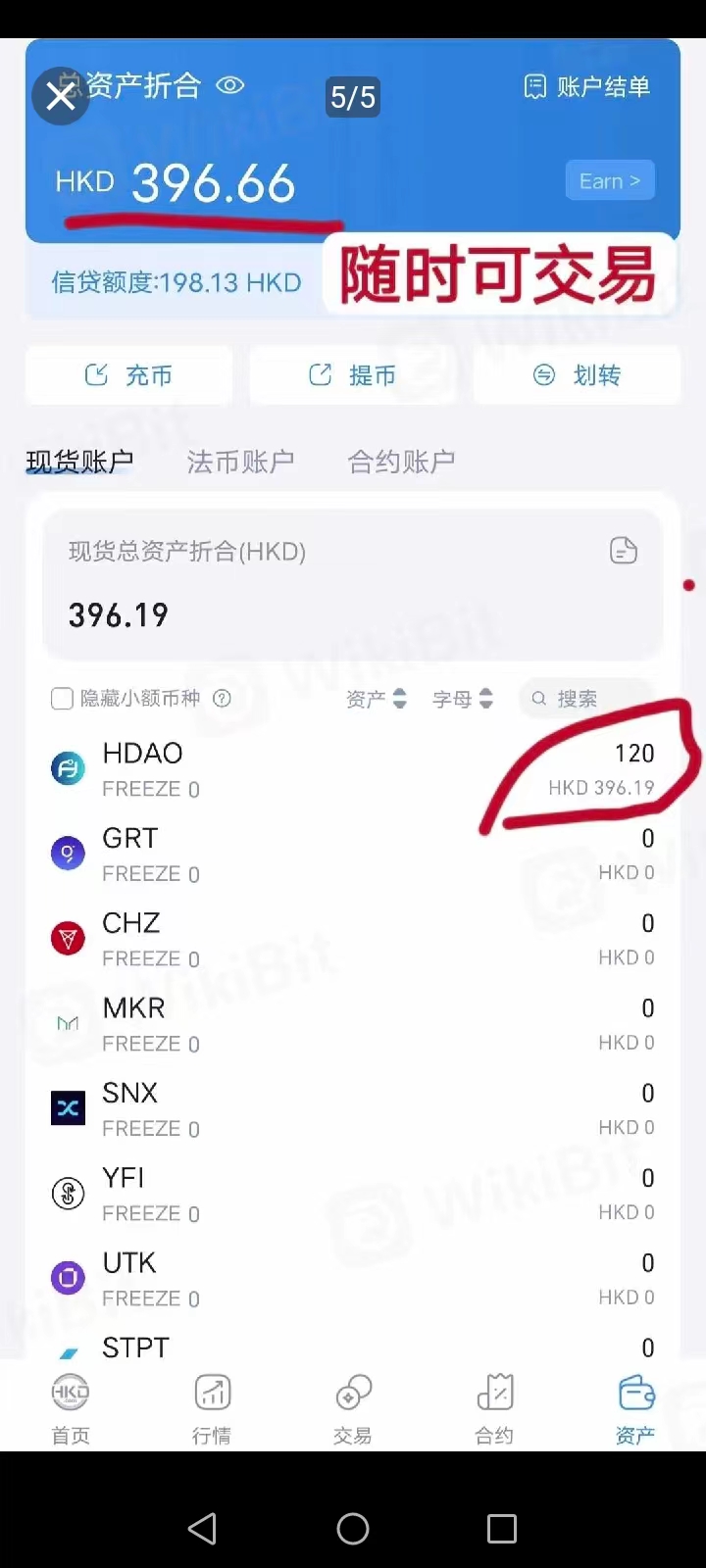706x1568 pixels.
Task: Tap the 充币 deposit button
Action: (x=128, y=374)
